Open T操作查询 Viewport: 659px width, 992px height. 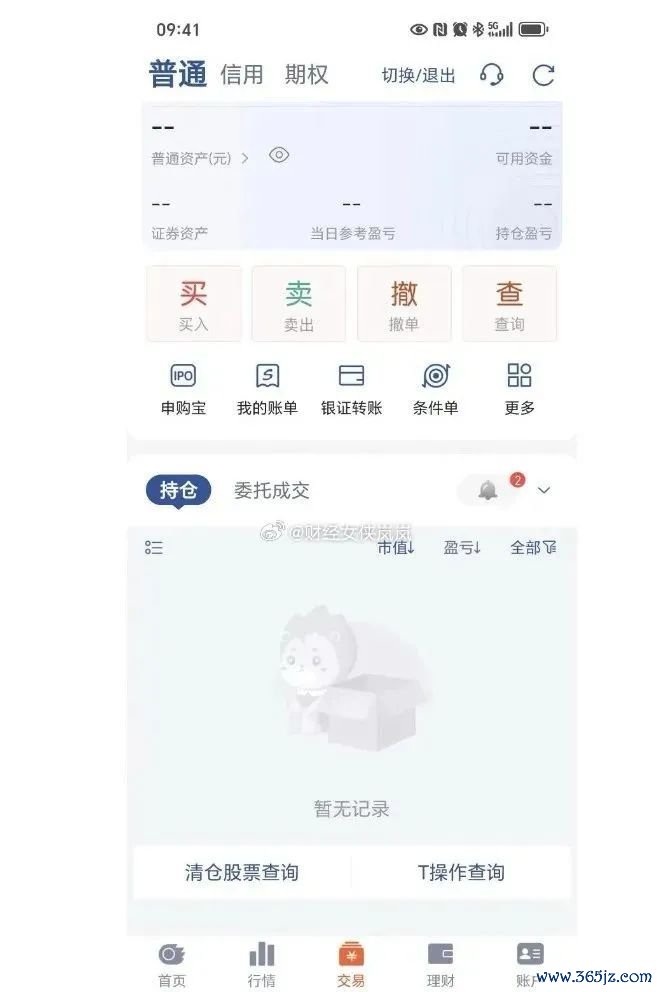461,872
